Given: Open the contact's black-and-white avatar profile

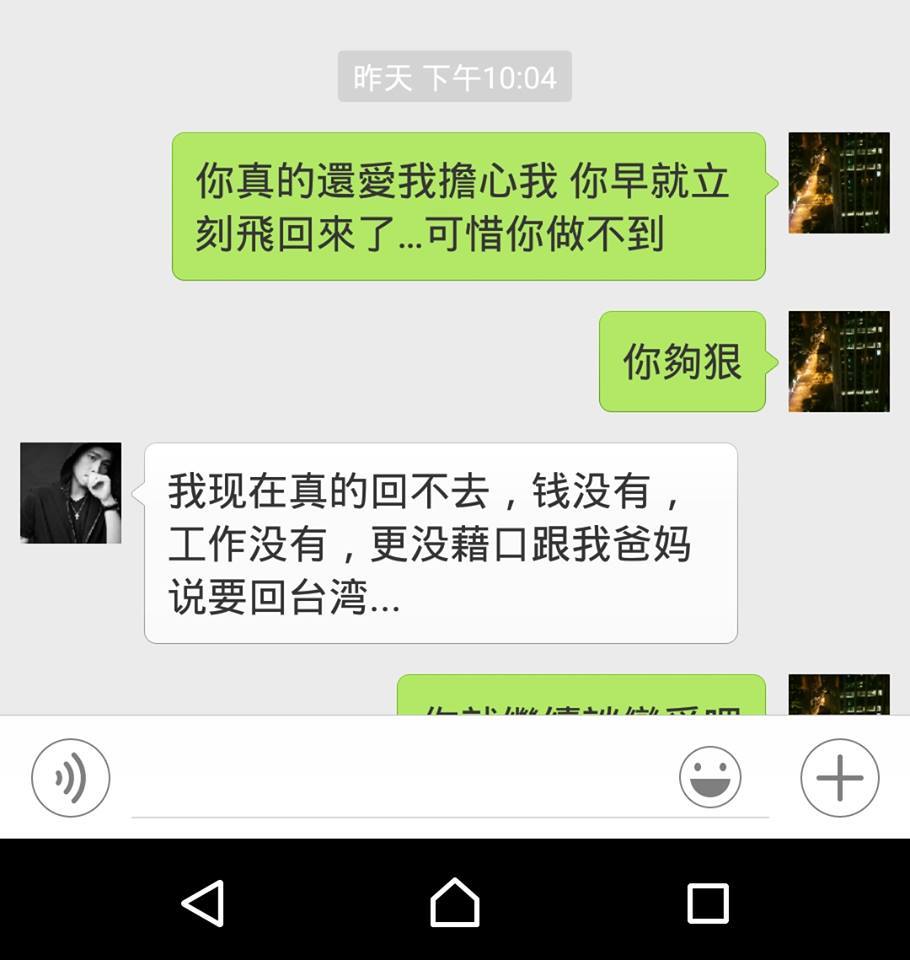Looking at the screenshot, I should pos(70,493).
